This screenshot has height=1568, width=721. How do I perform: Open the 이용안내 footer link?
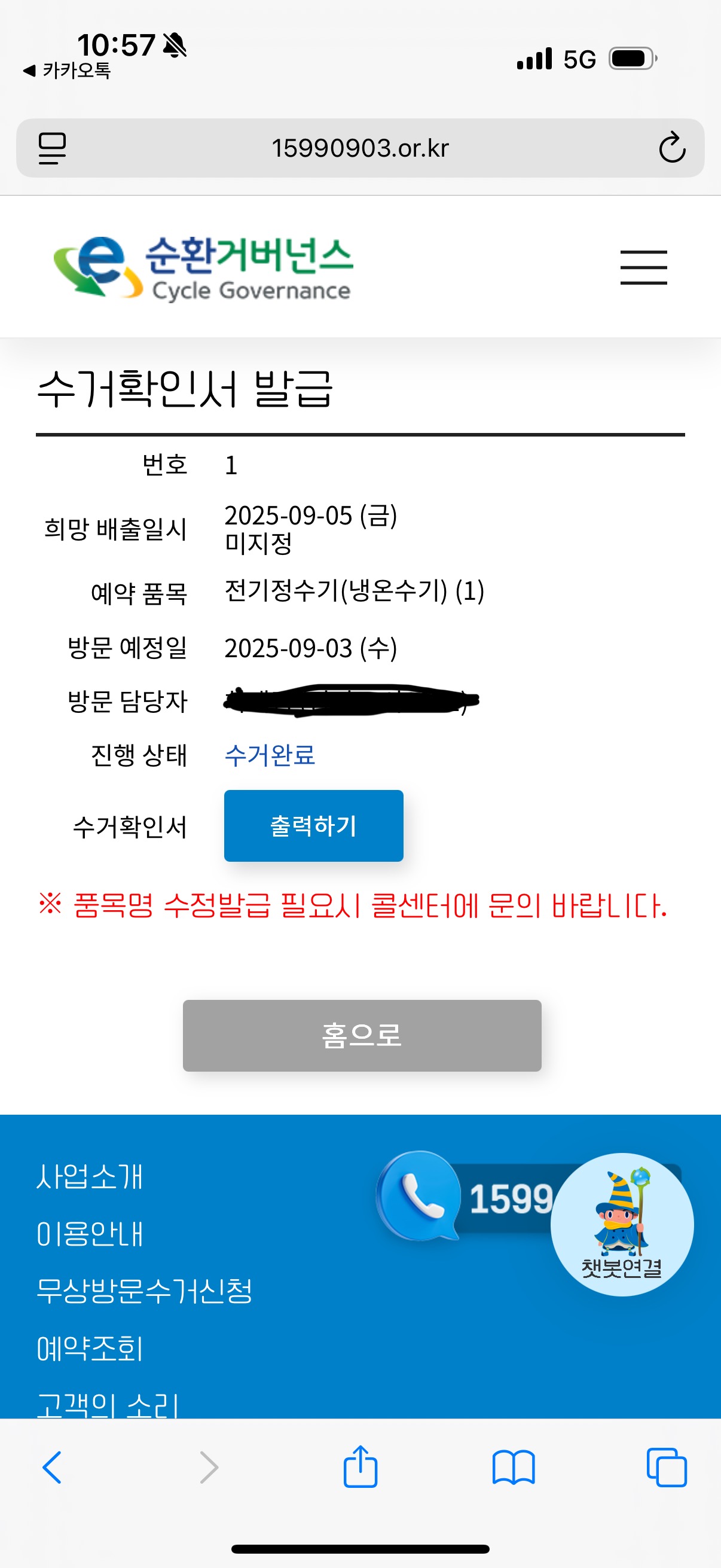(90, 1234)
